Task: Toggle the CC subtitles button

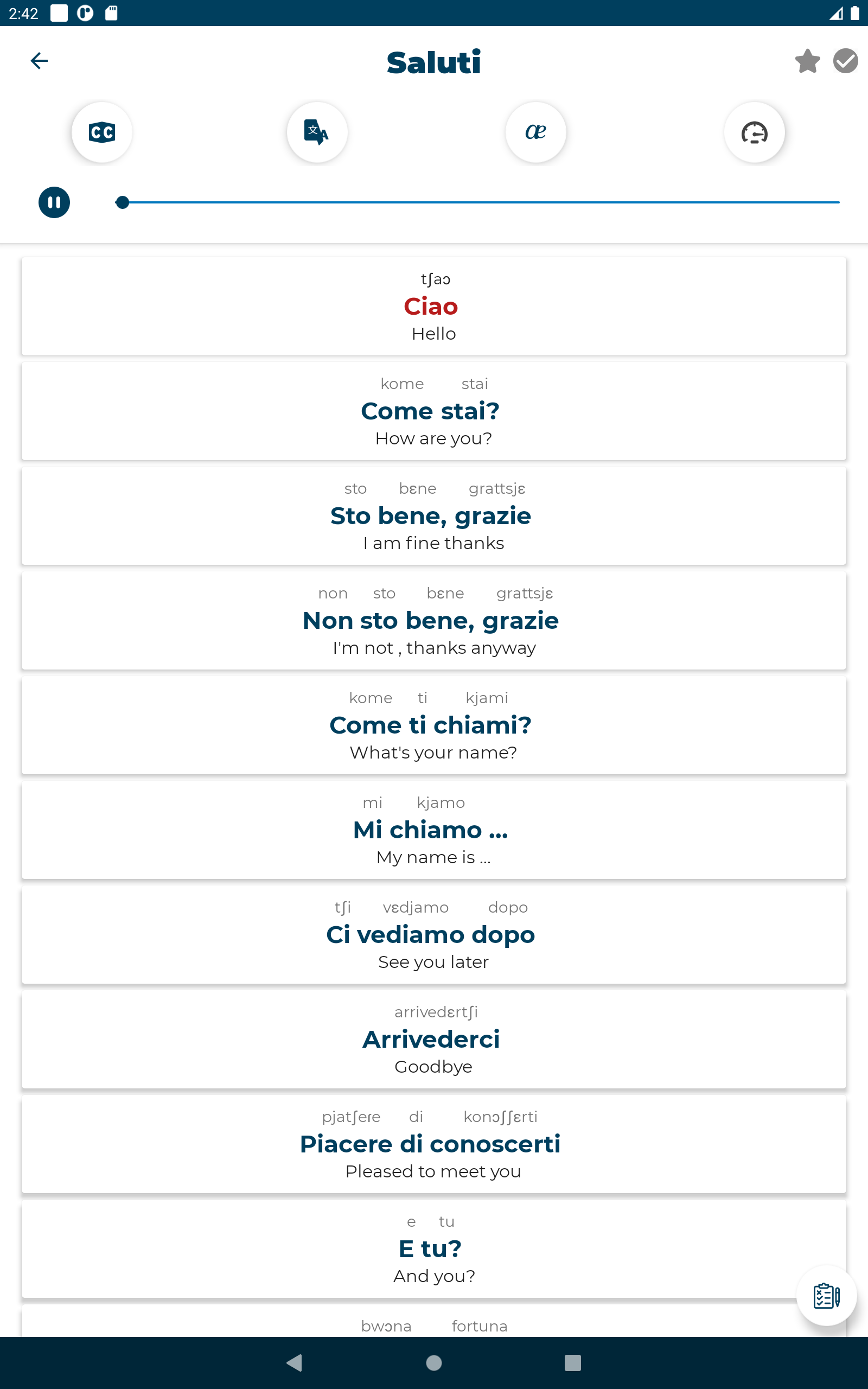Action: (101, 132)
